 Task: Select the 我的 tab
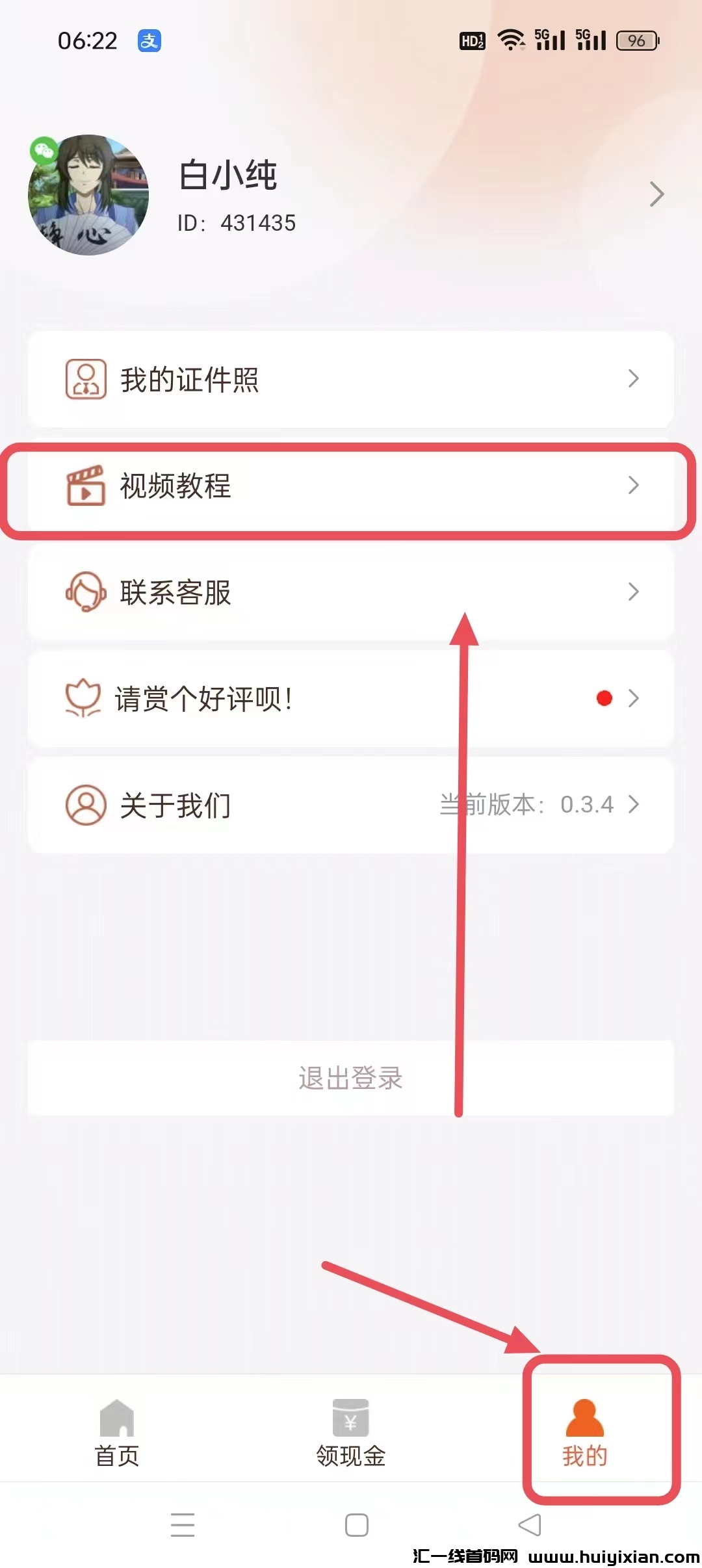(x=585, y=1430)
